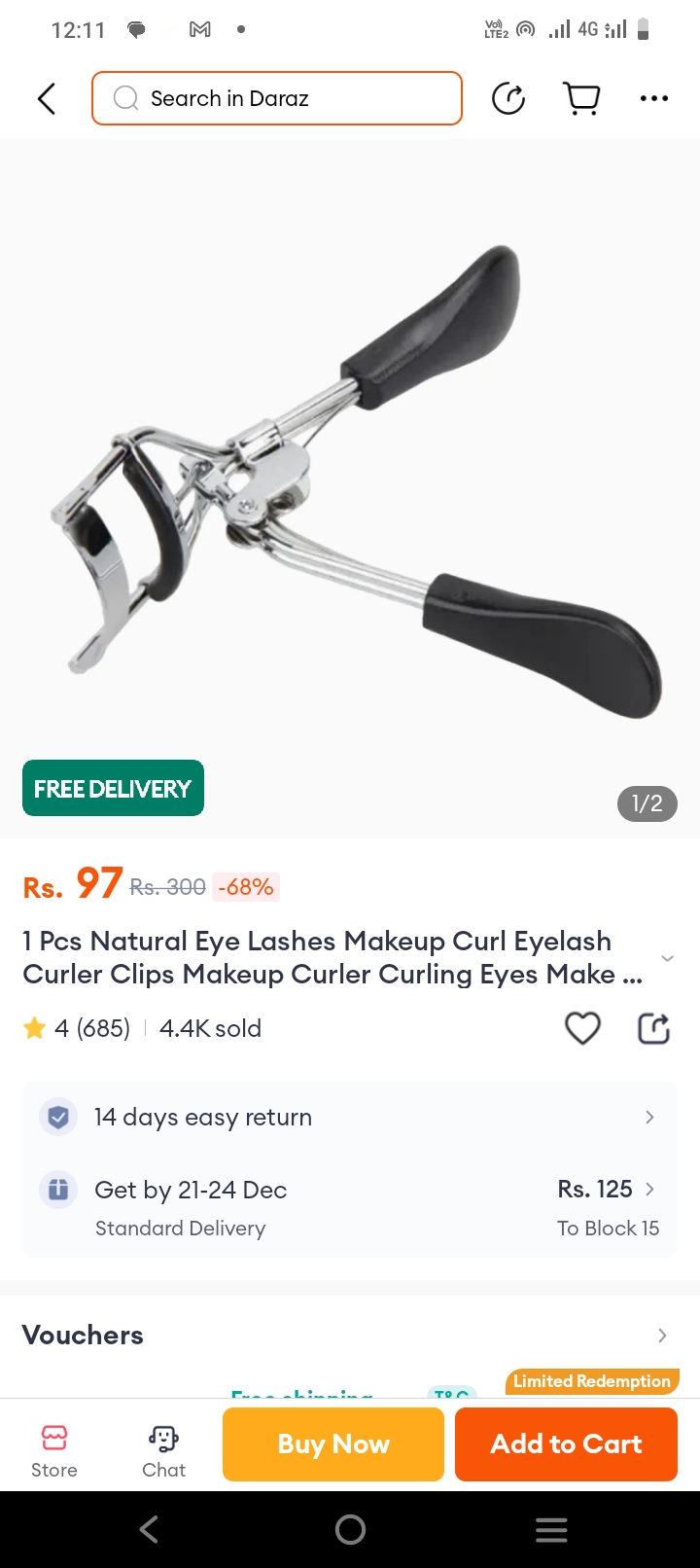700x1568 pixels.
Task: Open the shopping cart icon
Action: click(581, 98)
